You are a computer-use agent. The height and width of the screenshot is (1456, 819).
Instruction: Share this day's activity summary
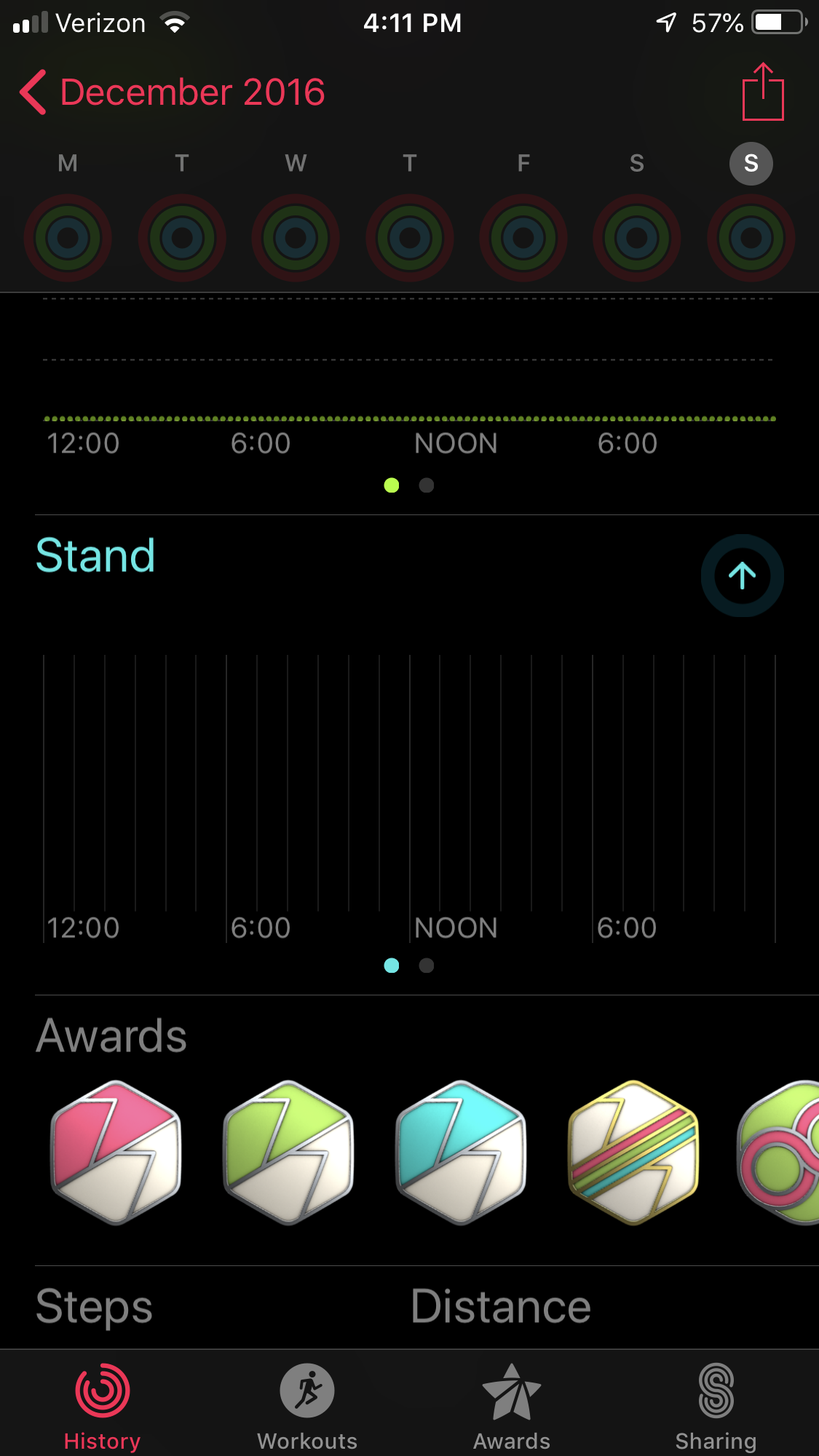[x=762, y=92]
